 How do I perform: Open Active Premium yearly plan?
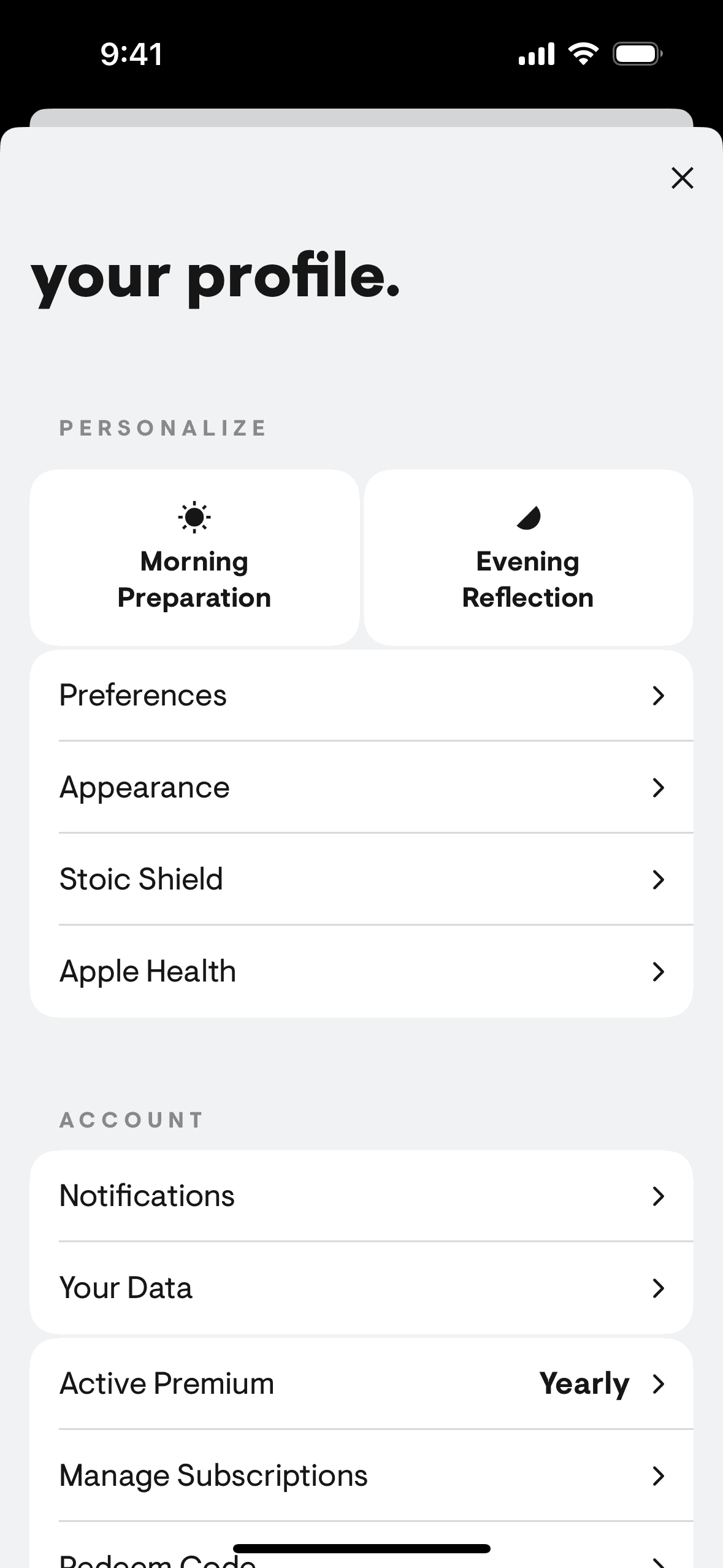[x=361, y=1383]
